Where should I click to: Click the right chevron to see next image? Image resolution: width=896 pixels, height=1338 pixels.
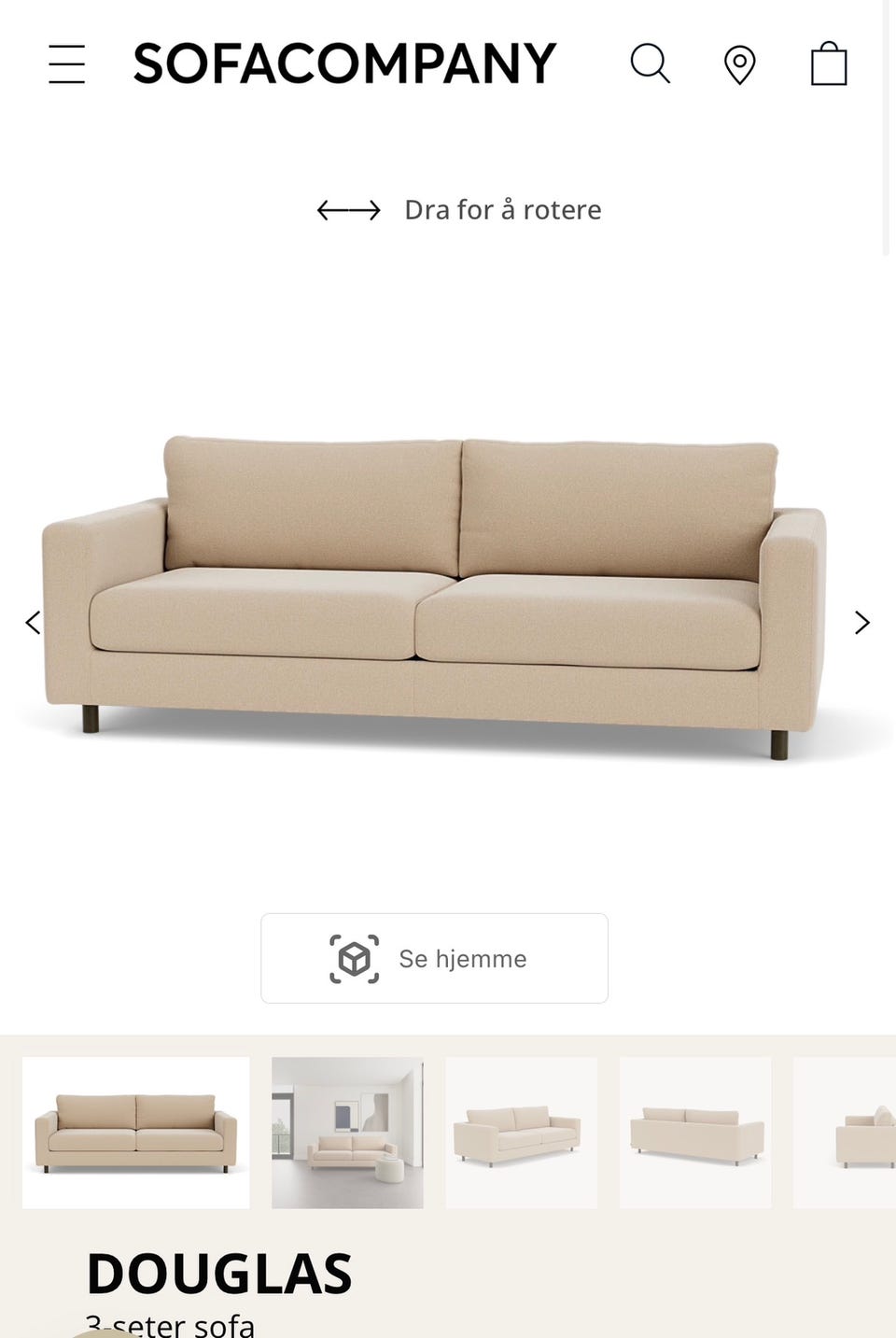point(861,622)
